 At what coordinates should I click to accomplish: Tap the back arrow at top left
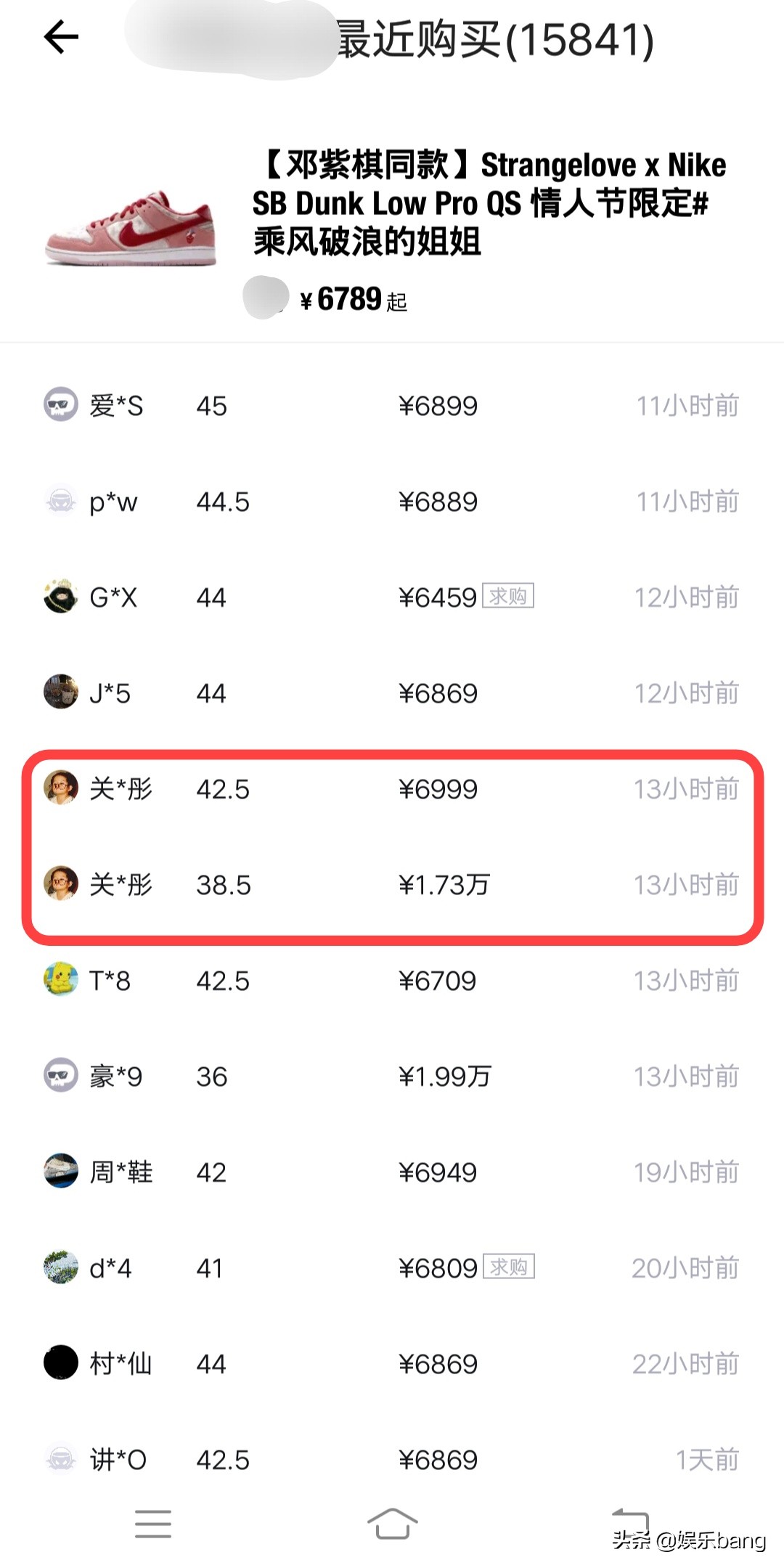click(x=61, y=36)
